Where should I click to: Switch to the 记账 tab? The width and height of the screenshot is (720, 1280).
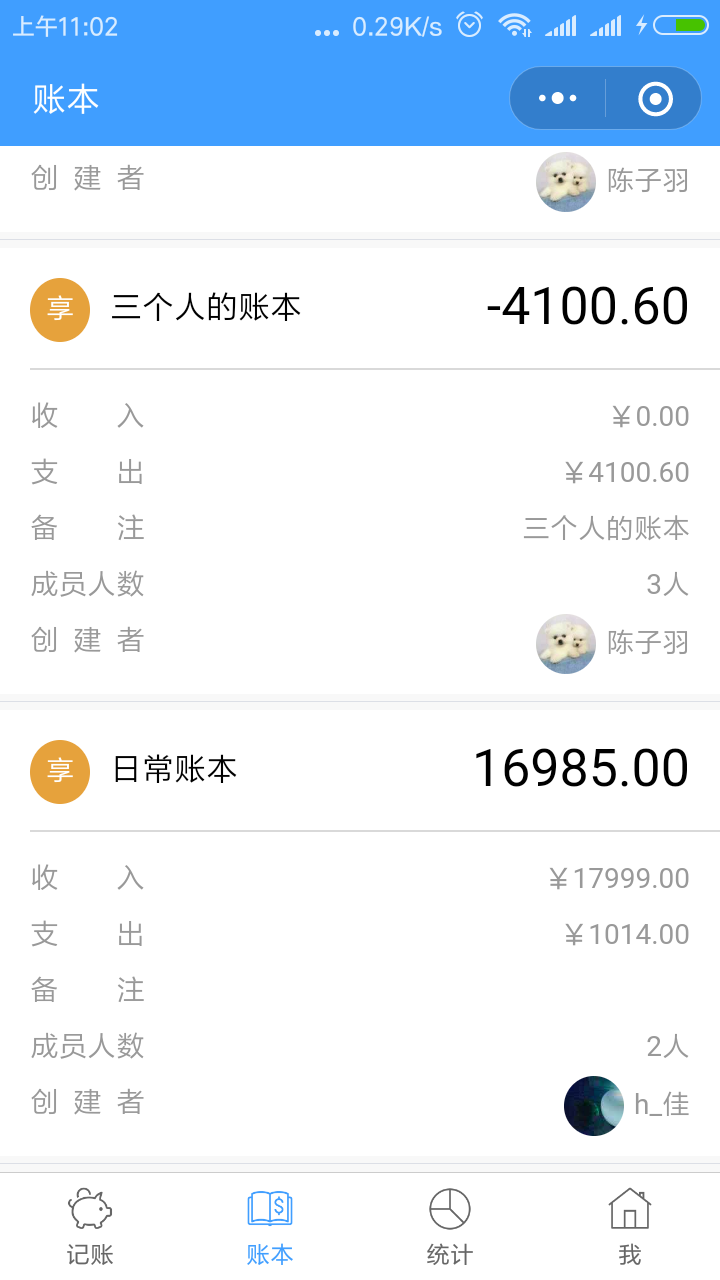pyautogui.click(x=90, y=1227)
